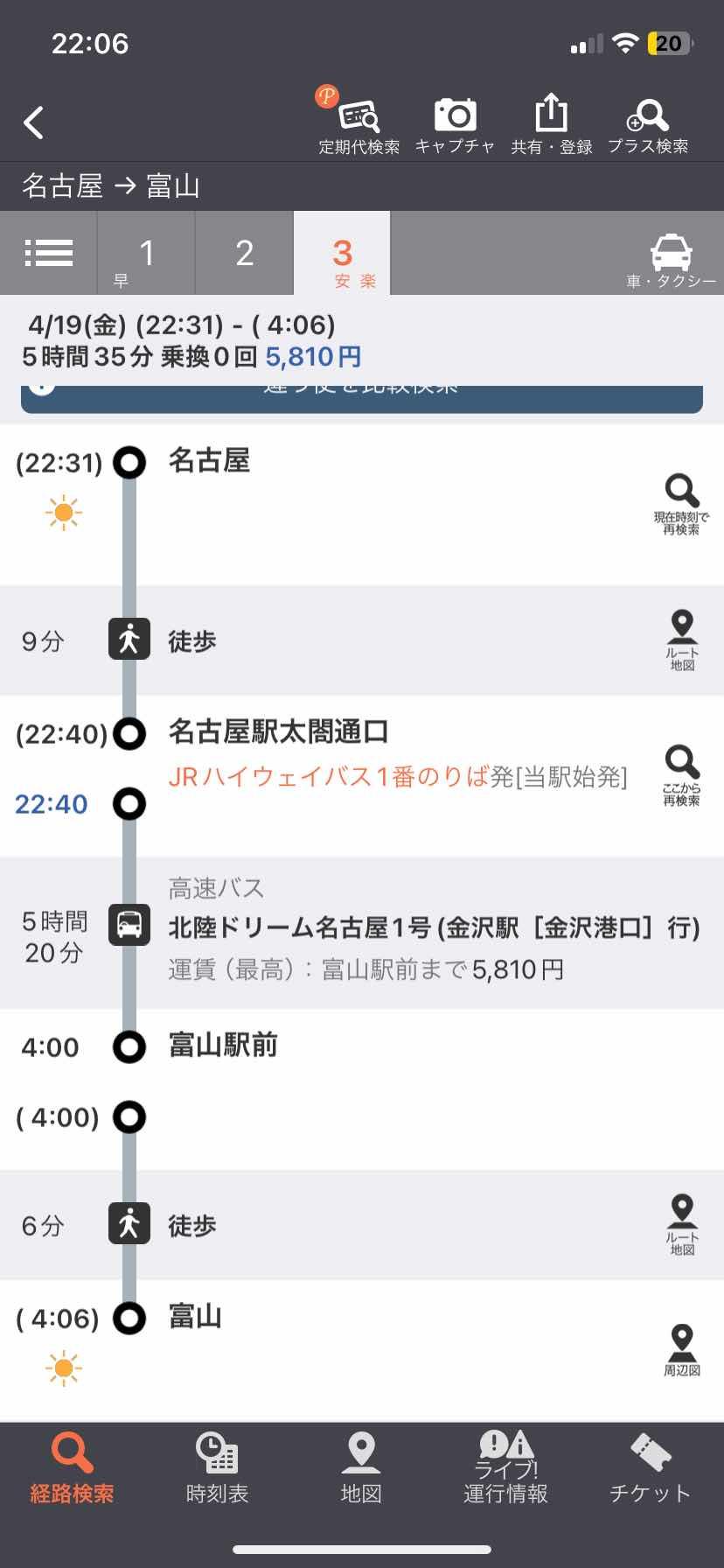
Task: Switch to the 地図 tab
Action: pos(361,1470)
